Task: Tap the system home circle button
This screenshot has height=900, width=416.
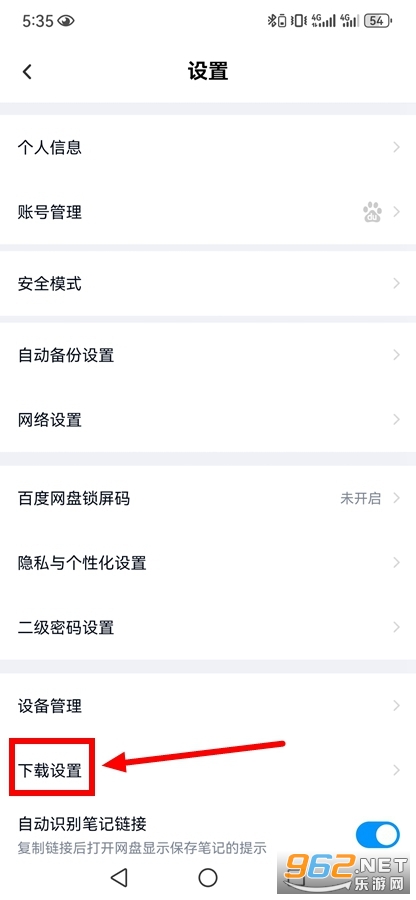Action: pyautogui.click(x=208, y=876)
